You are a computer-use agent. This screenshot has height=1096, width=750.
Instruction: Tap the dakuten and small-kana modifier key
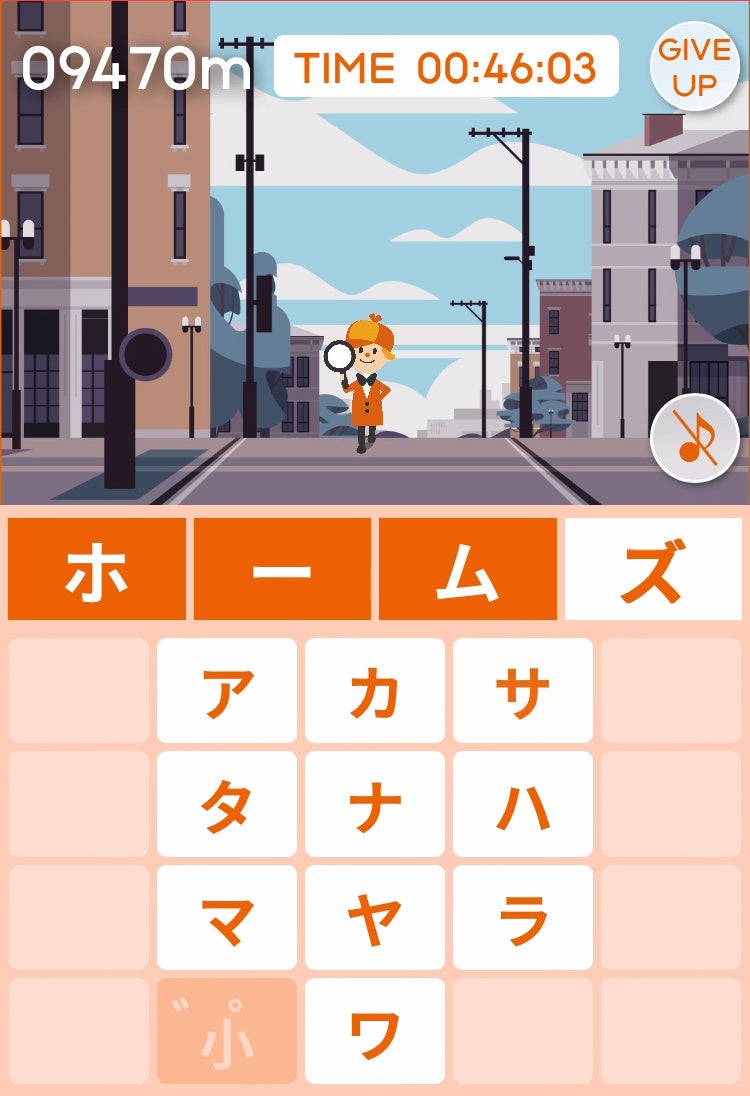[227, 1031]
